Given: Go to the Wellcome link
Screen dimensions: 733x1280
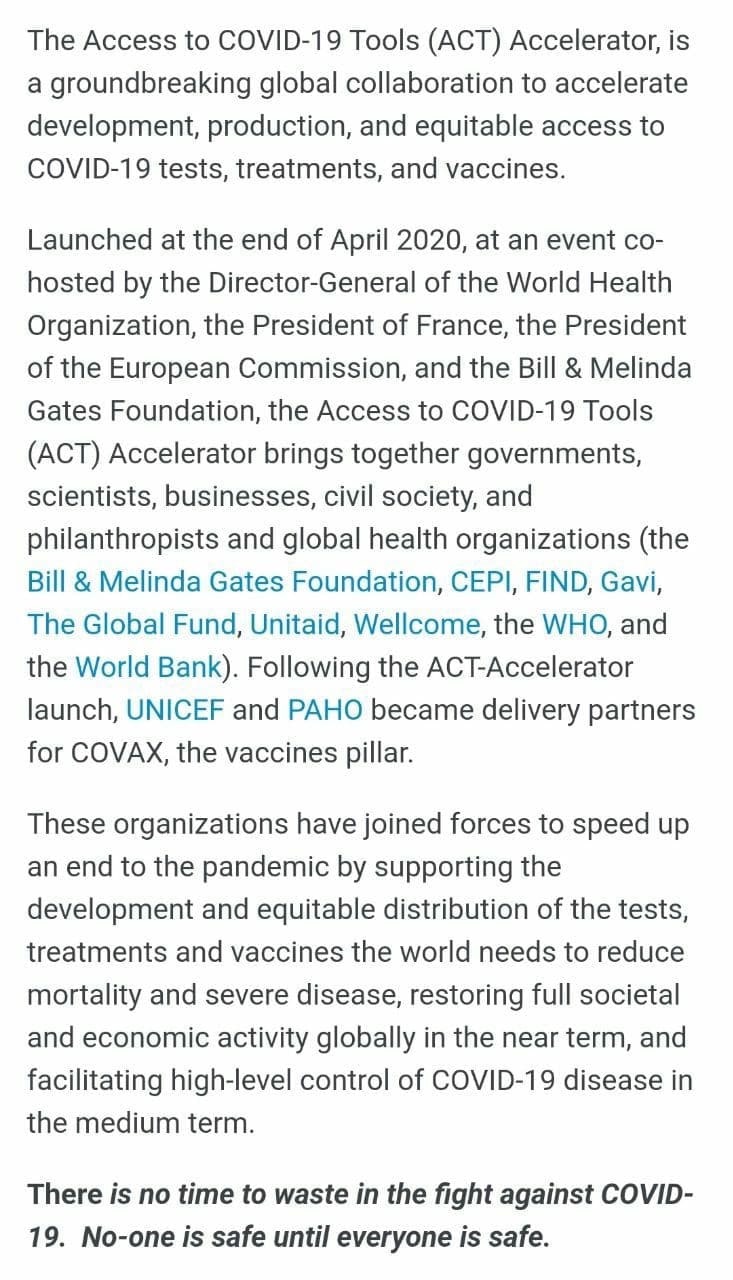Looking at the screenshot, I should [x=417, y=625].
